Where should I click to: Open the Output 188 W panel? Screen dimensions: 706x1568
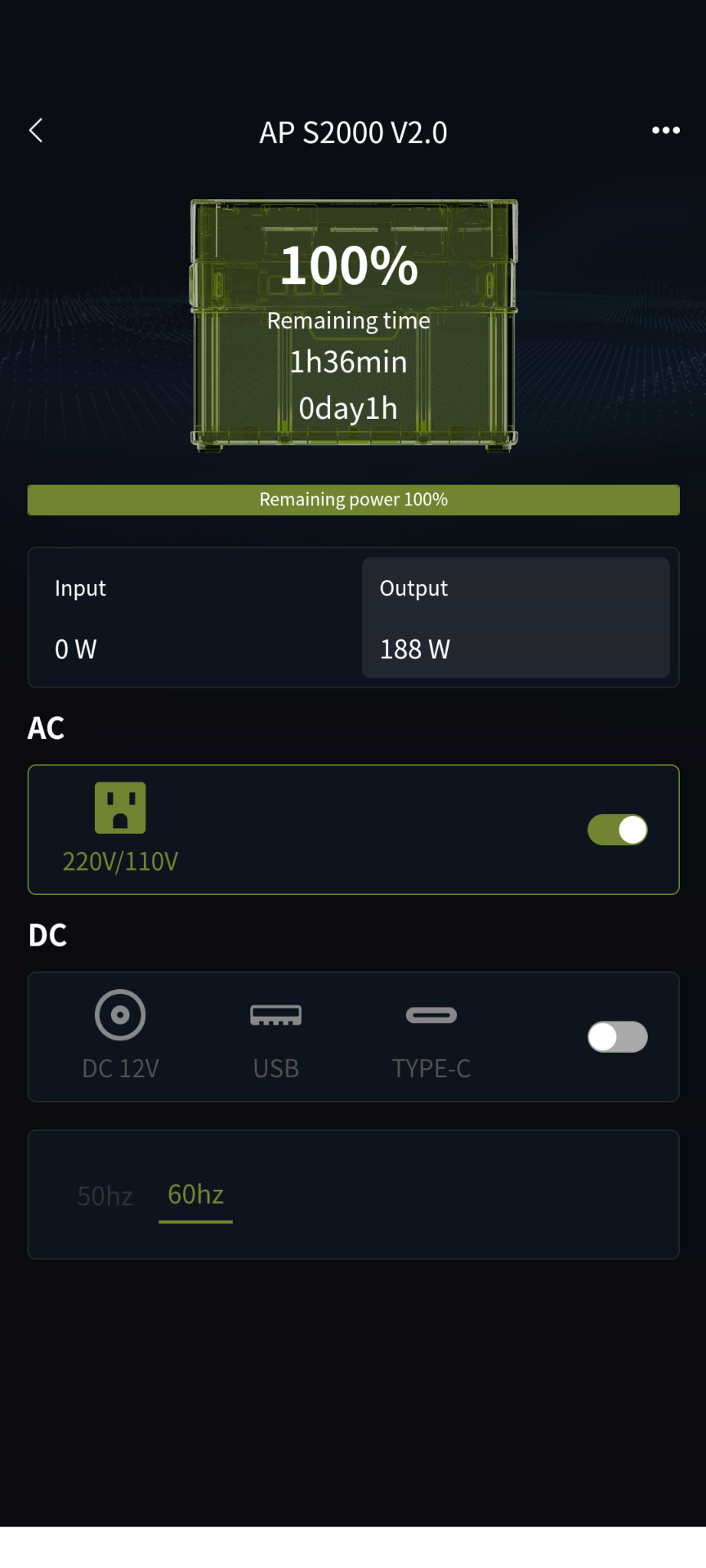[x=516, y=617]
